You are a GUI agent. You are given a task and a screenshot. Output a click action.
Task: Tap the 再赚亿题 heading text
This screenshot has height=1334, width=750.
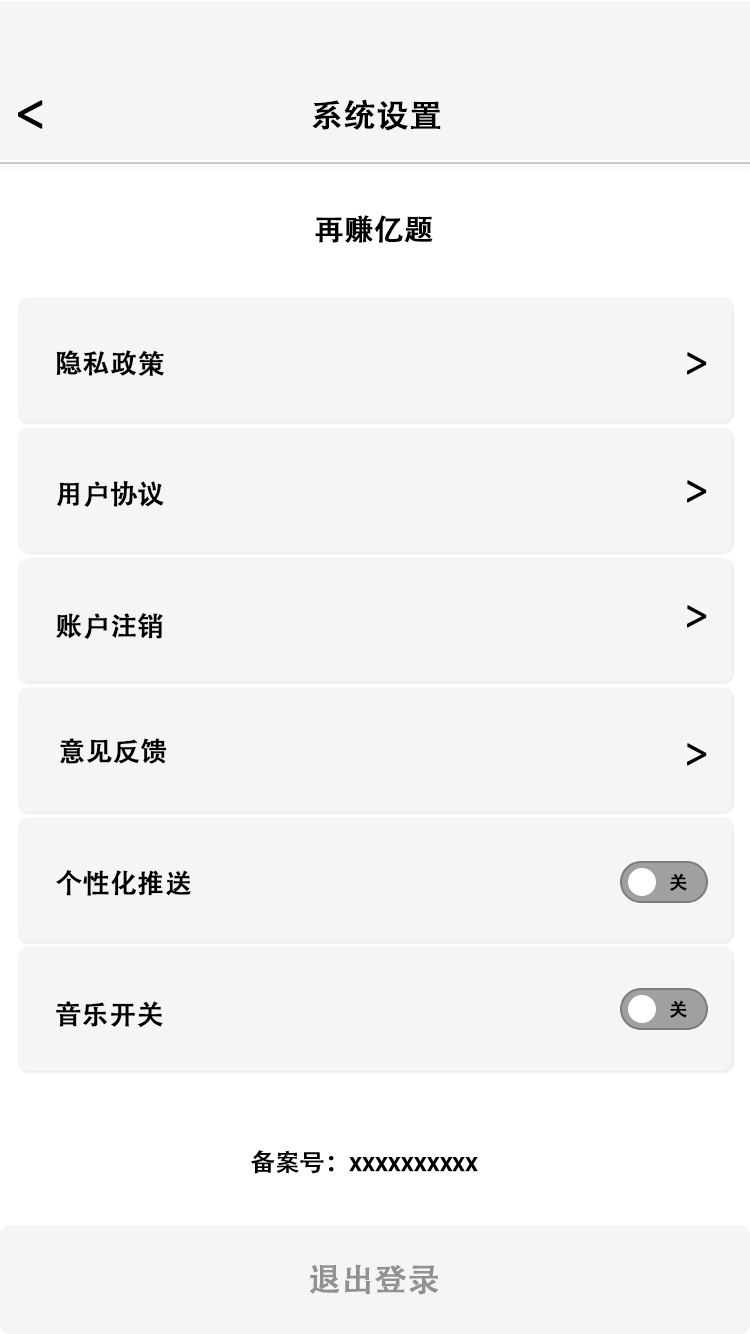click(375, 229)
